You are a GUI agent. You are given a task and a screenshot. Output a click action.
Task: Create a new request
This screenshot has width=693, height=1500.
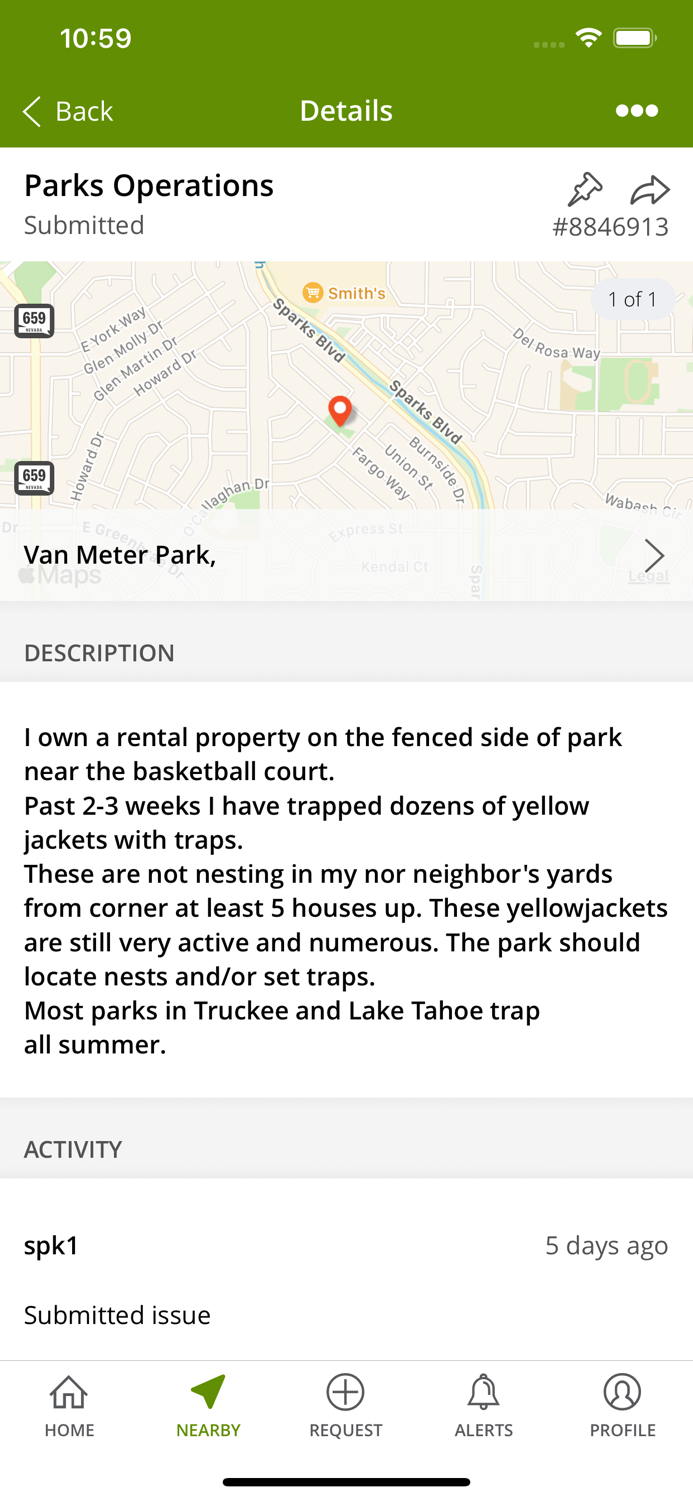(x=345, y=1406)
